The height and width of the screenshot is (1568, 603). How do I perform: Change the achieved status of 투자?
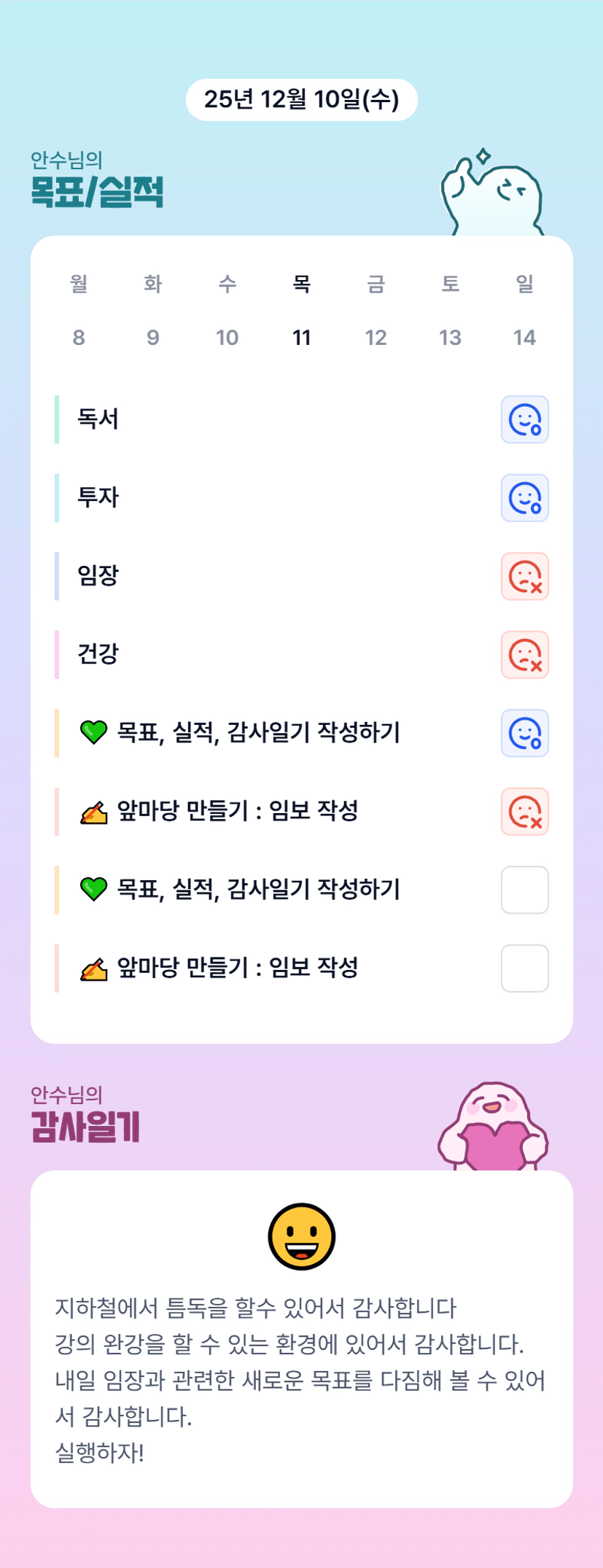524,498
